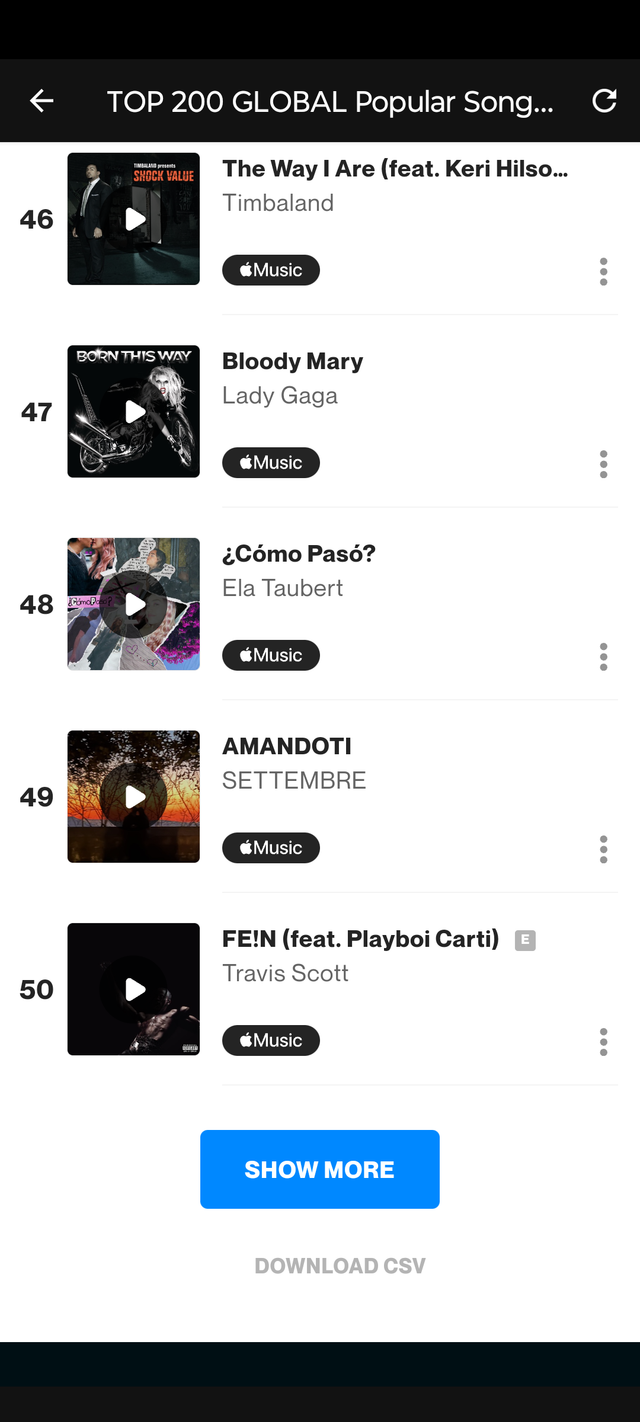Open more options for FE!N

point(603,1041)
